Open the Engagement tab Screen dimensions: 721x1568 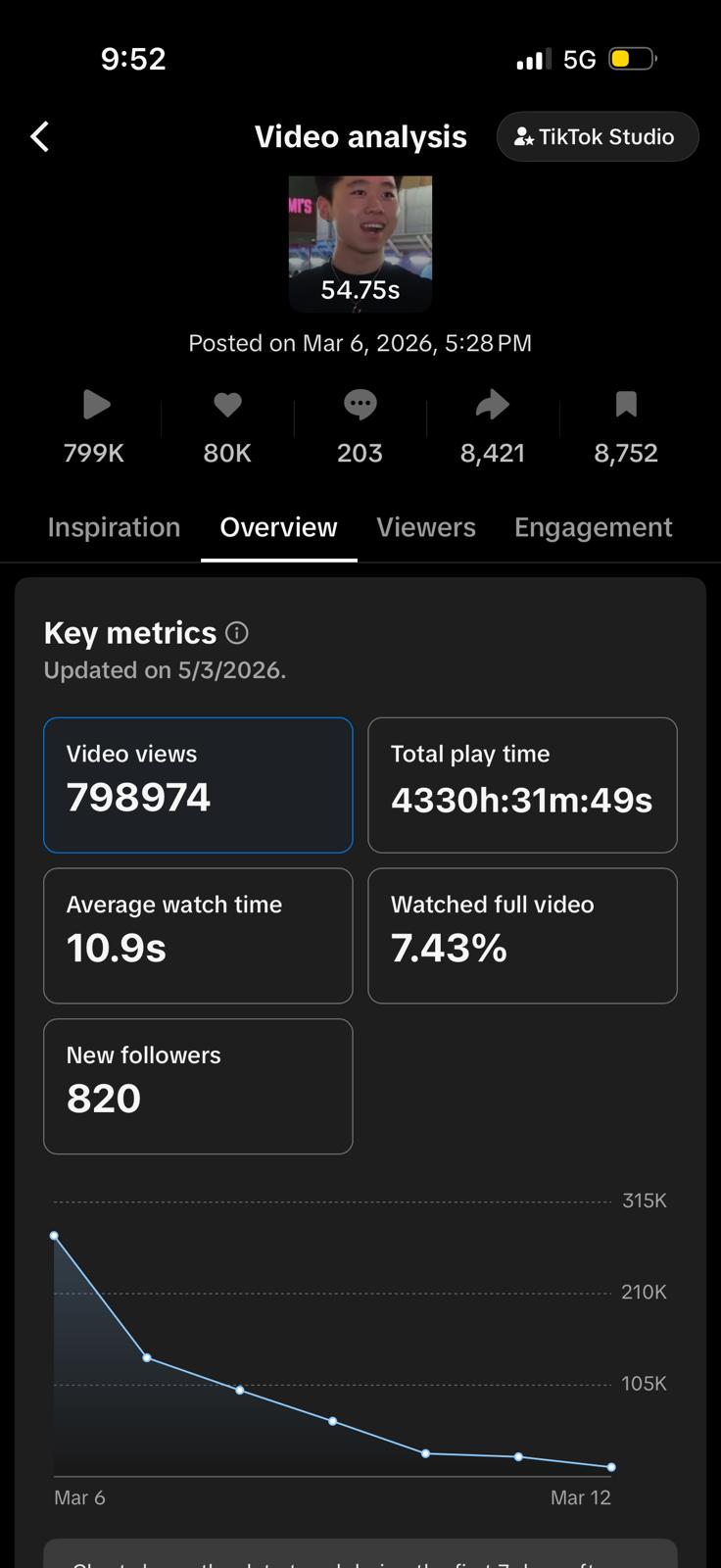pos(594,527)
